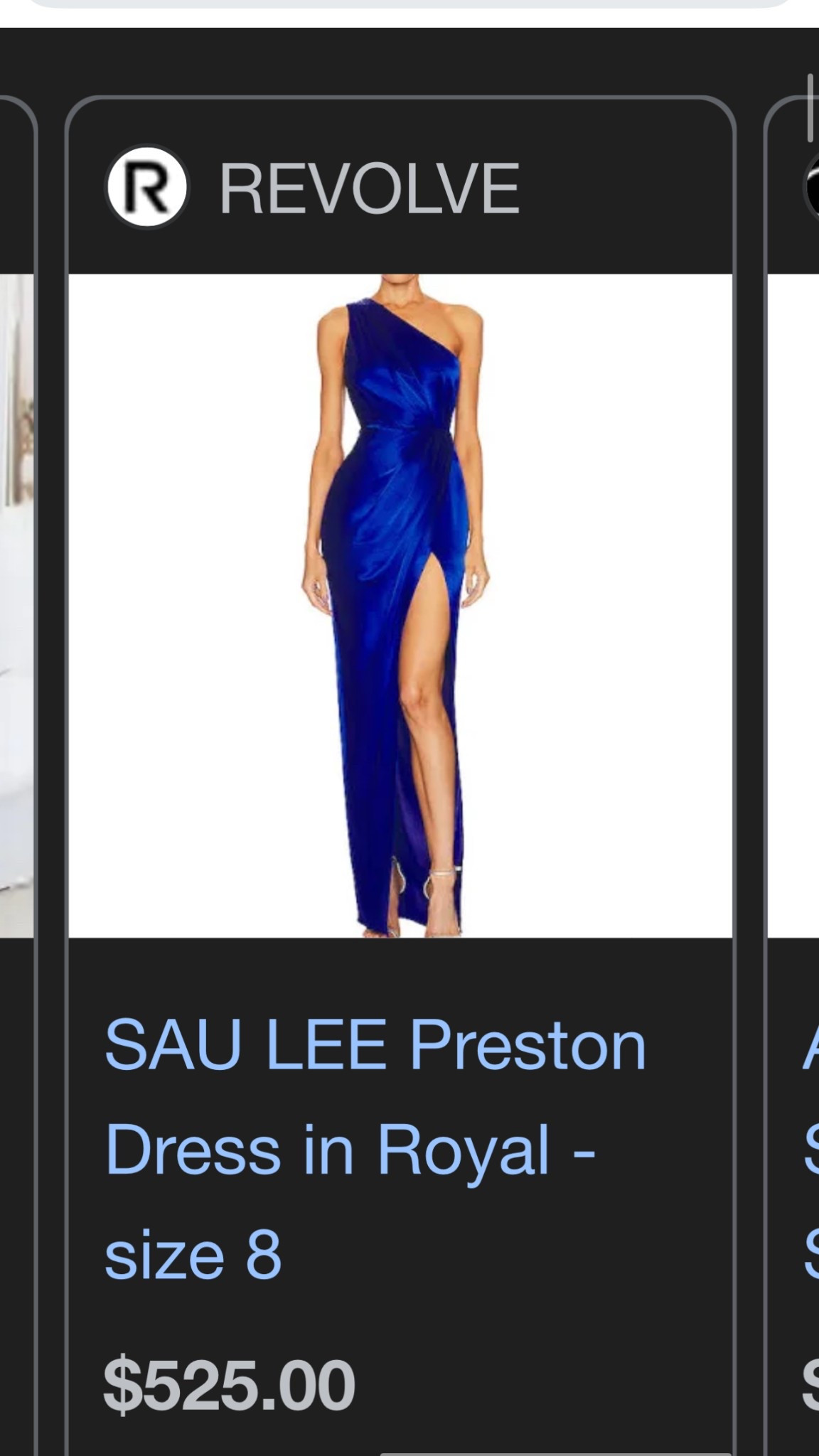Viewport: 819px width, 1456px height.
Task: Open the SAU LEE Preston Dress link
Action: [375, 1149]
